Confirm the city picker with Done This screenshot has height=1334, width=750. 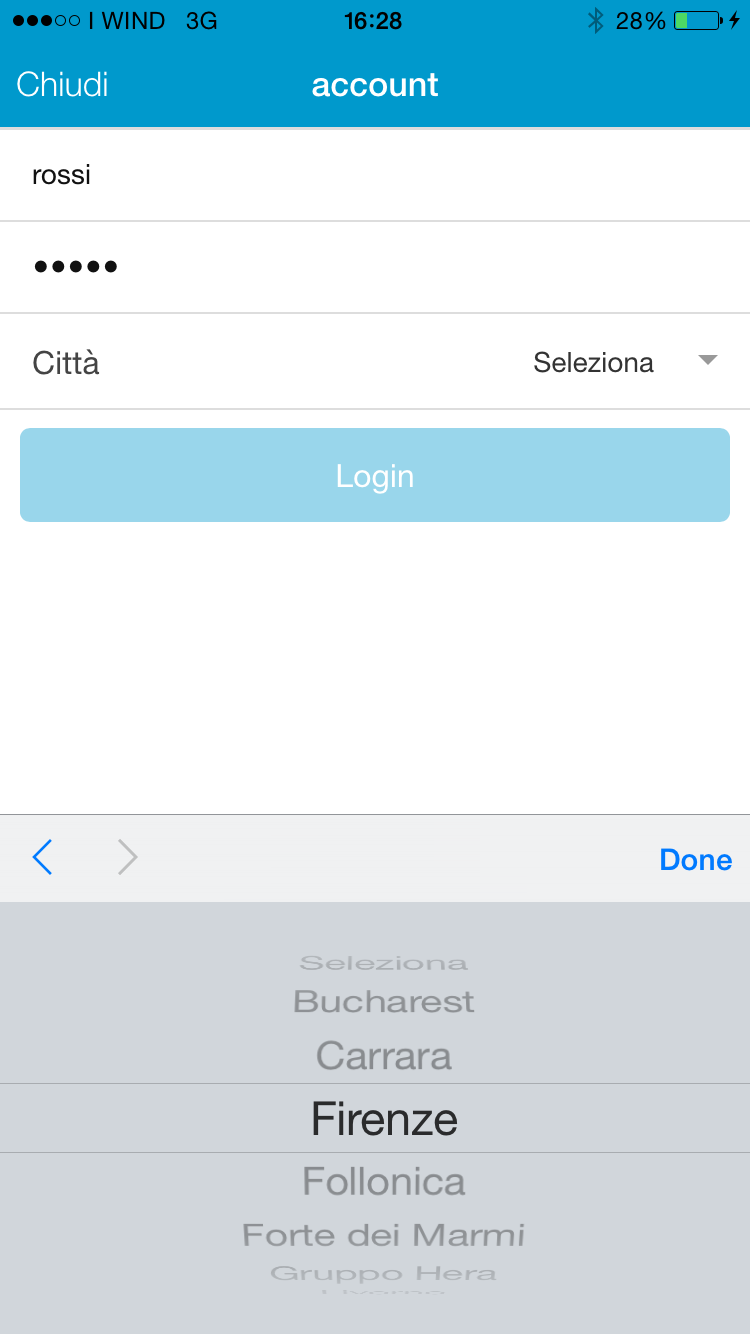[695, 860]
